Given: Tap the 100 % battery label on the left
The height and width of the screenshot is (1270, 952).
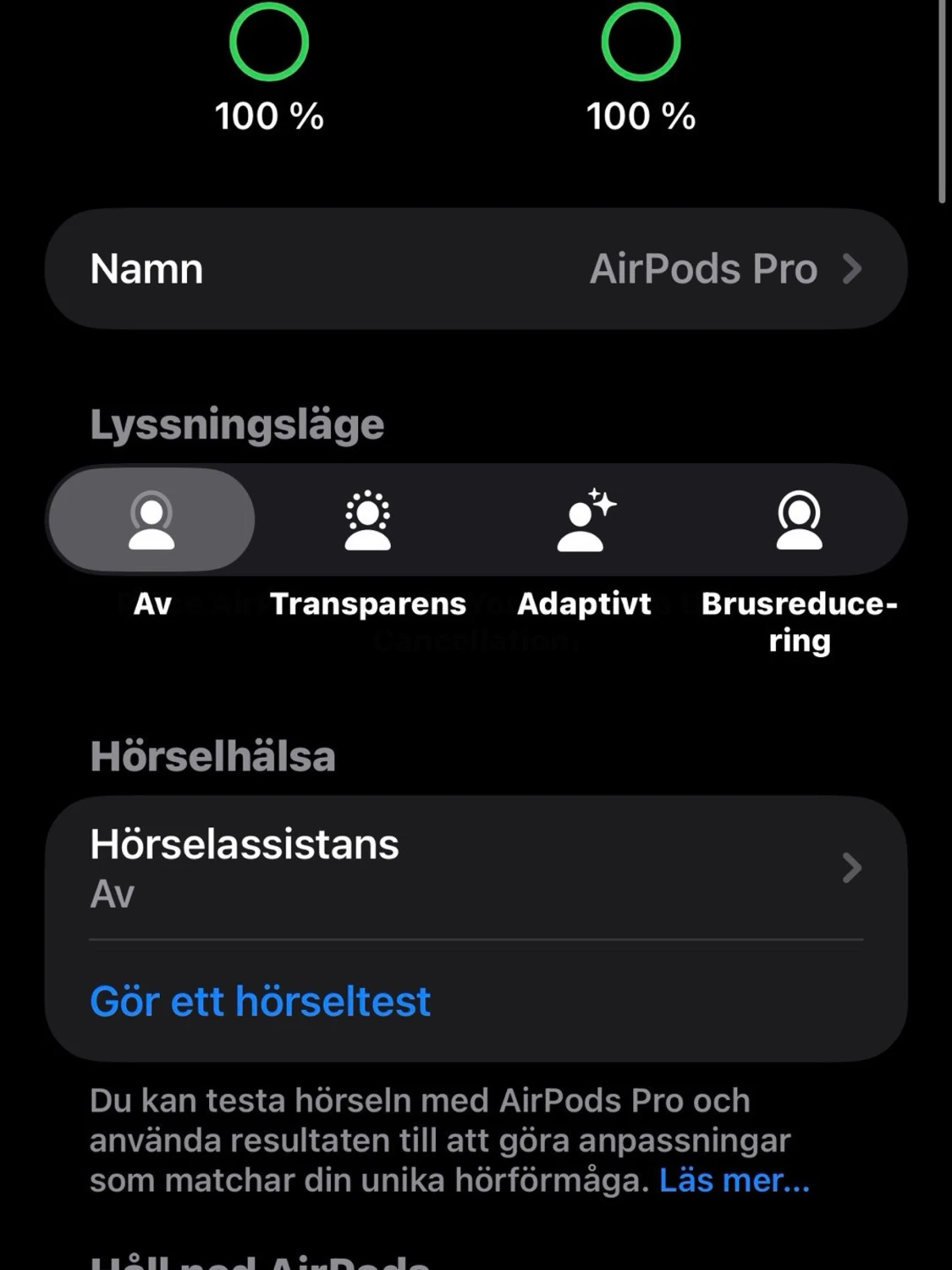Looking at the screenshot, I should coord(268,115).
